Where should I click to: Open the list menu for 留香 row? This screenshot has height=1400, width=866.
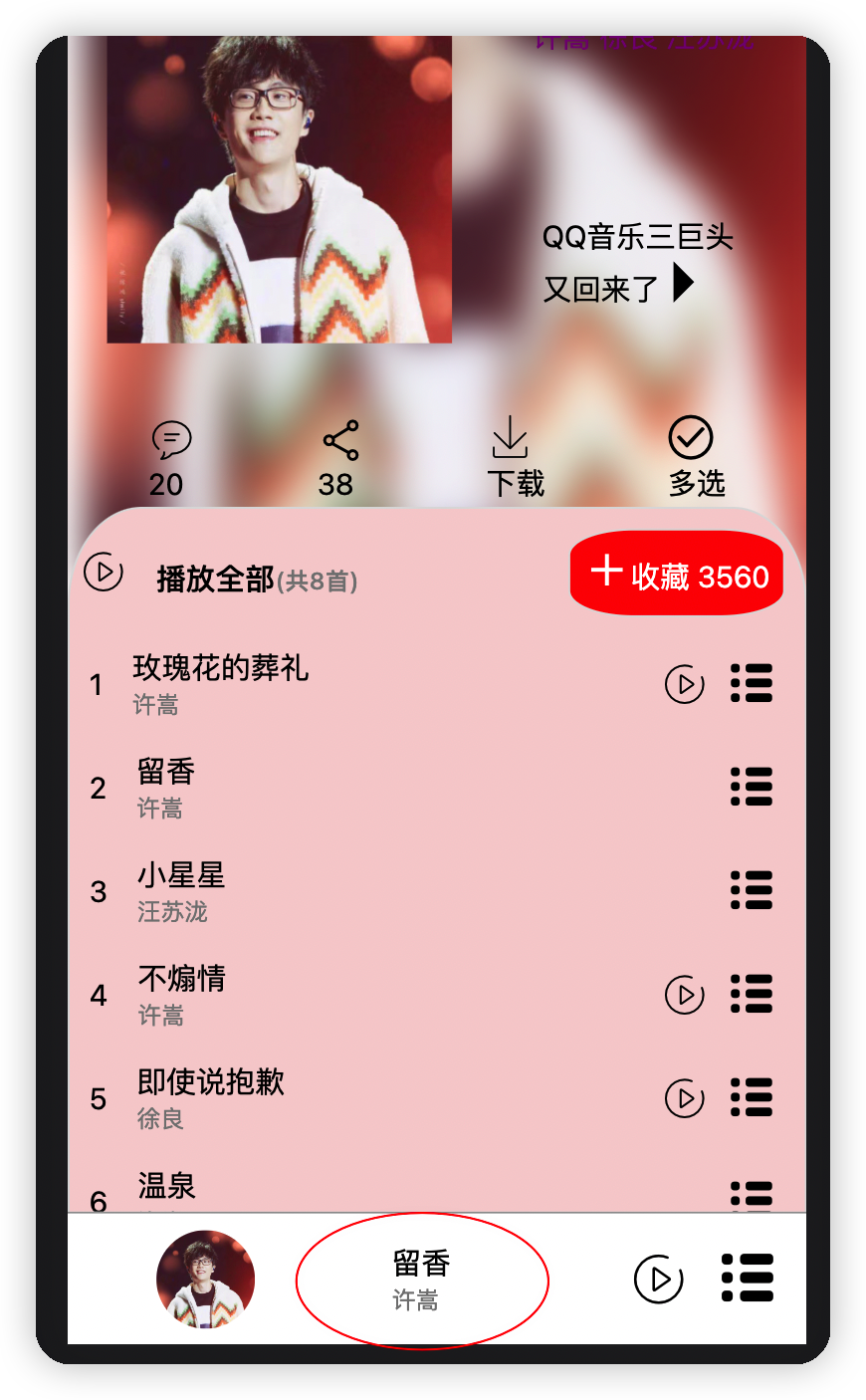[x=752, y=787]
